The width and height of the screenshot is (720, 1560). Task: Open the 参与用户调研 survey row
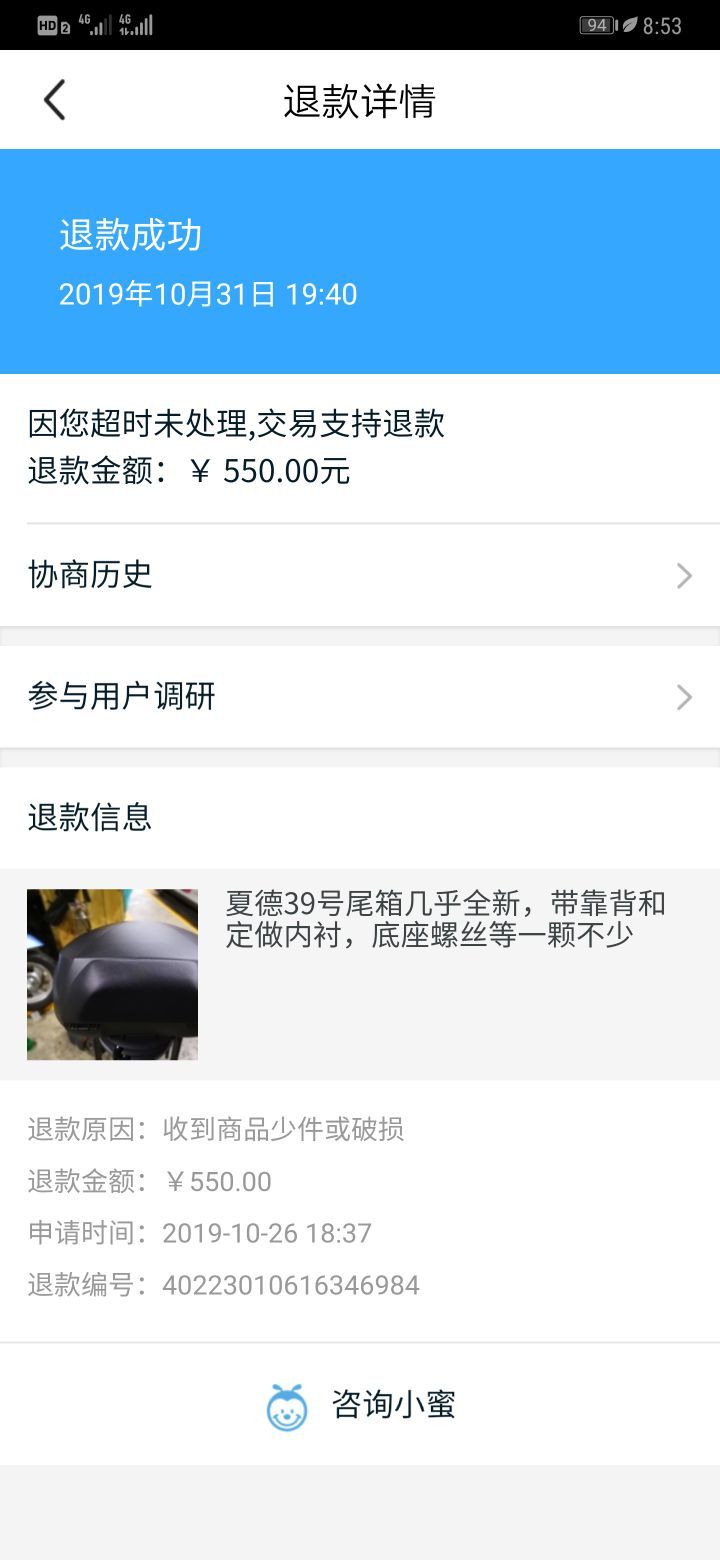[360, 697]
